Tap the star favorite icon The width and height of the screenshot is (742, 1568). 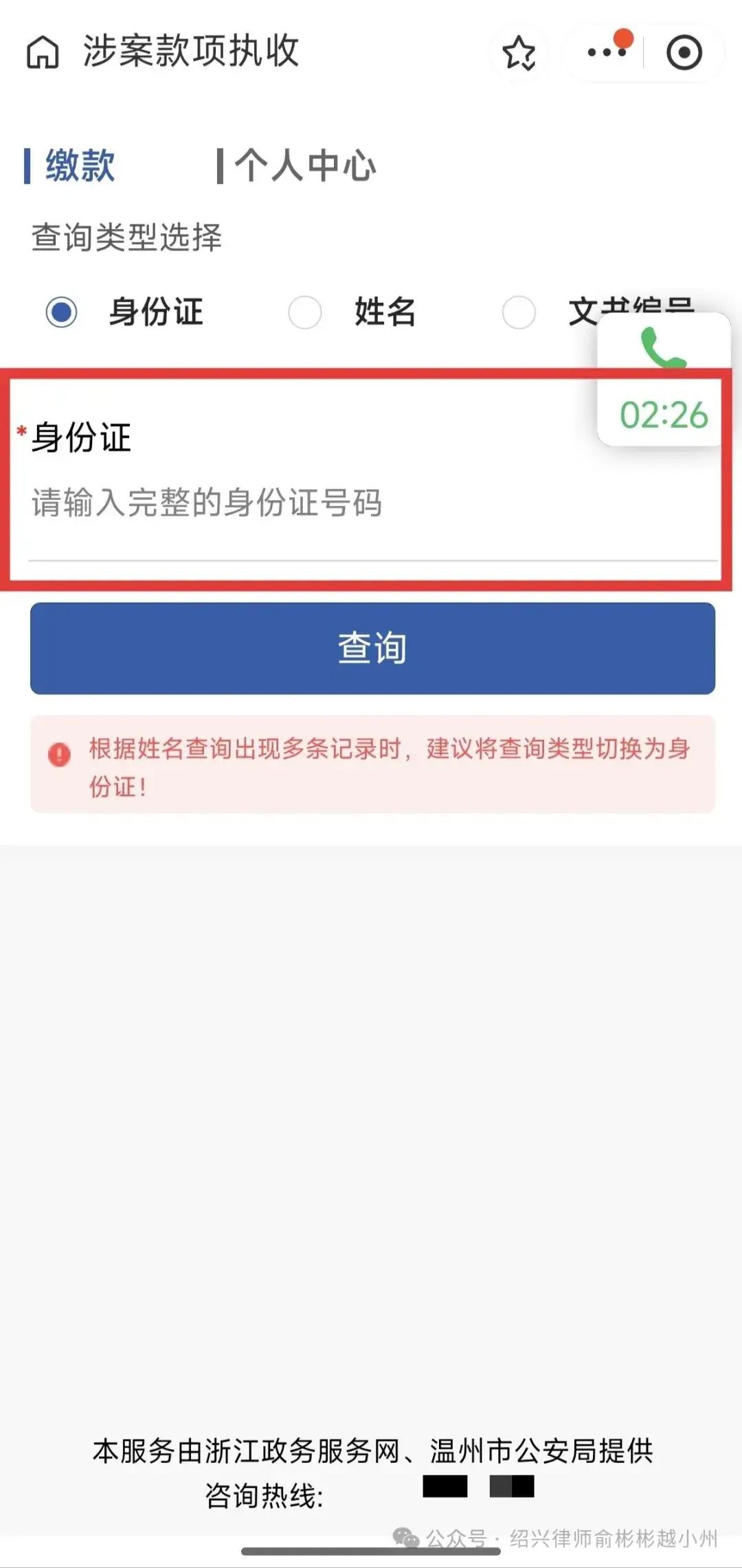pos(520,53)
